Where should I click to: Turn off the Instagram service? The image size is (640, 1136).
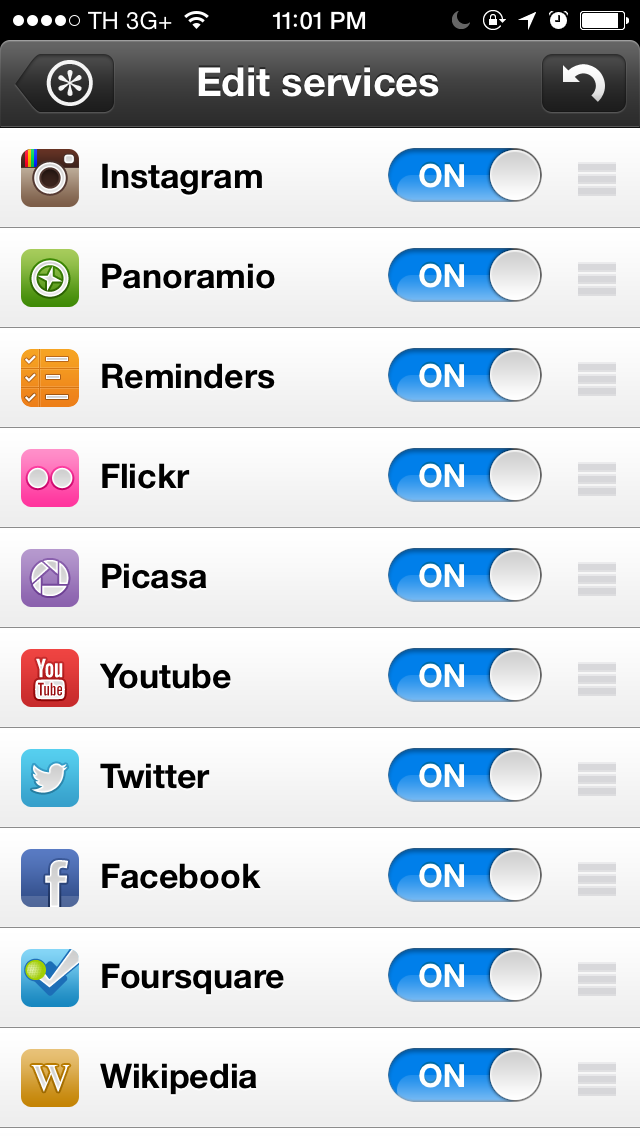pyautogui.click(x=465, y=175)
